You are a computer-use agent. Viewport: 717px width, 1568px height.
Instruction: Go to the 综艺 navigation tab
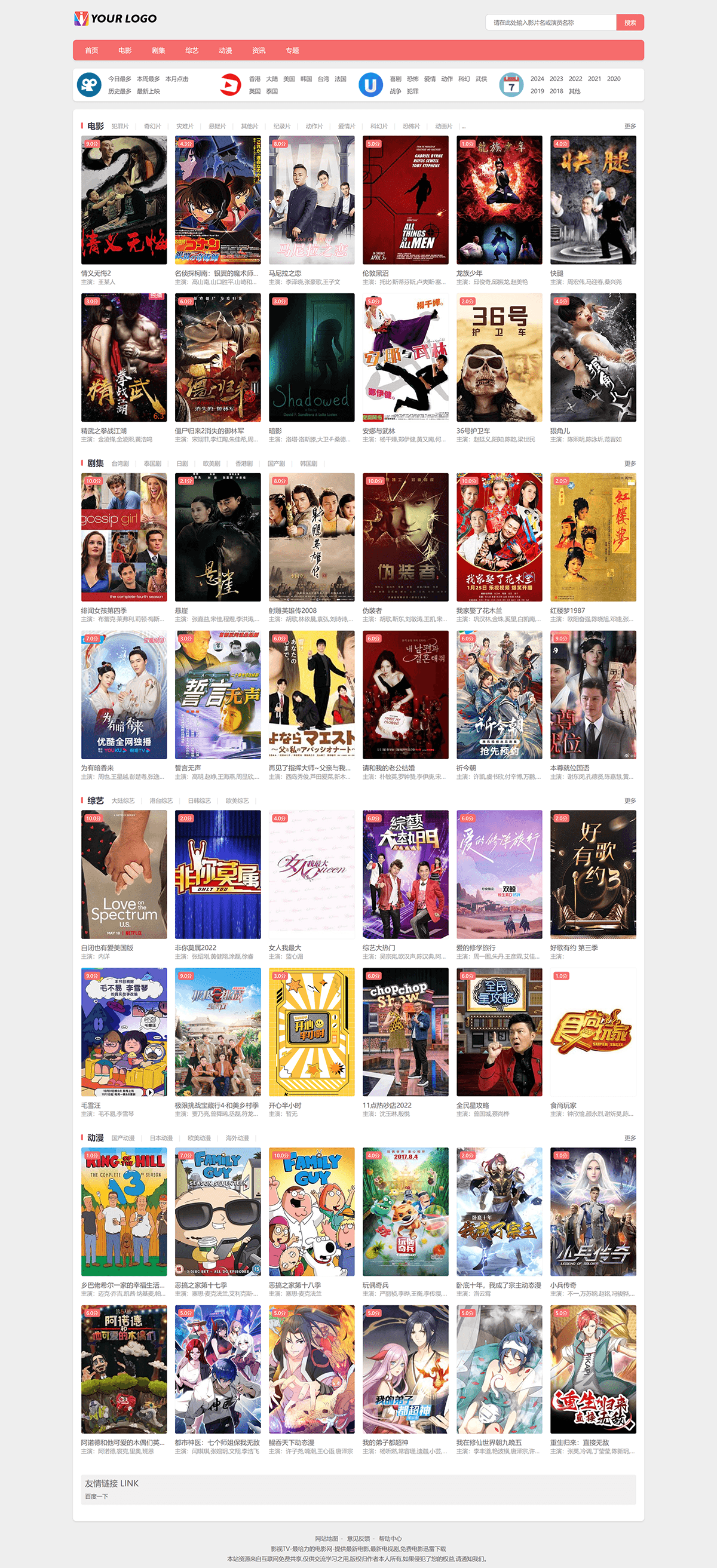coord(192,51)
